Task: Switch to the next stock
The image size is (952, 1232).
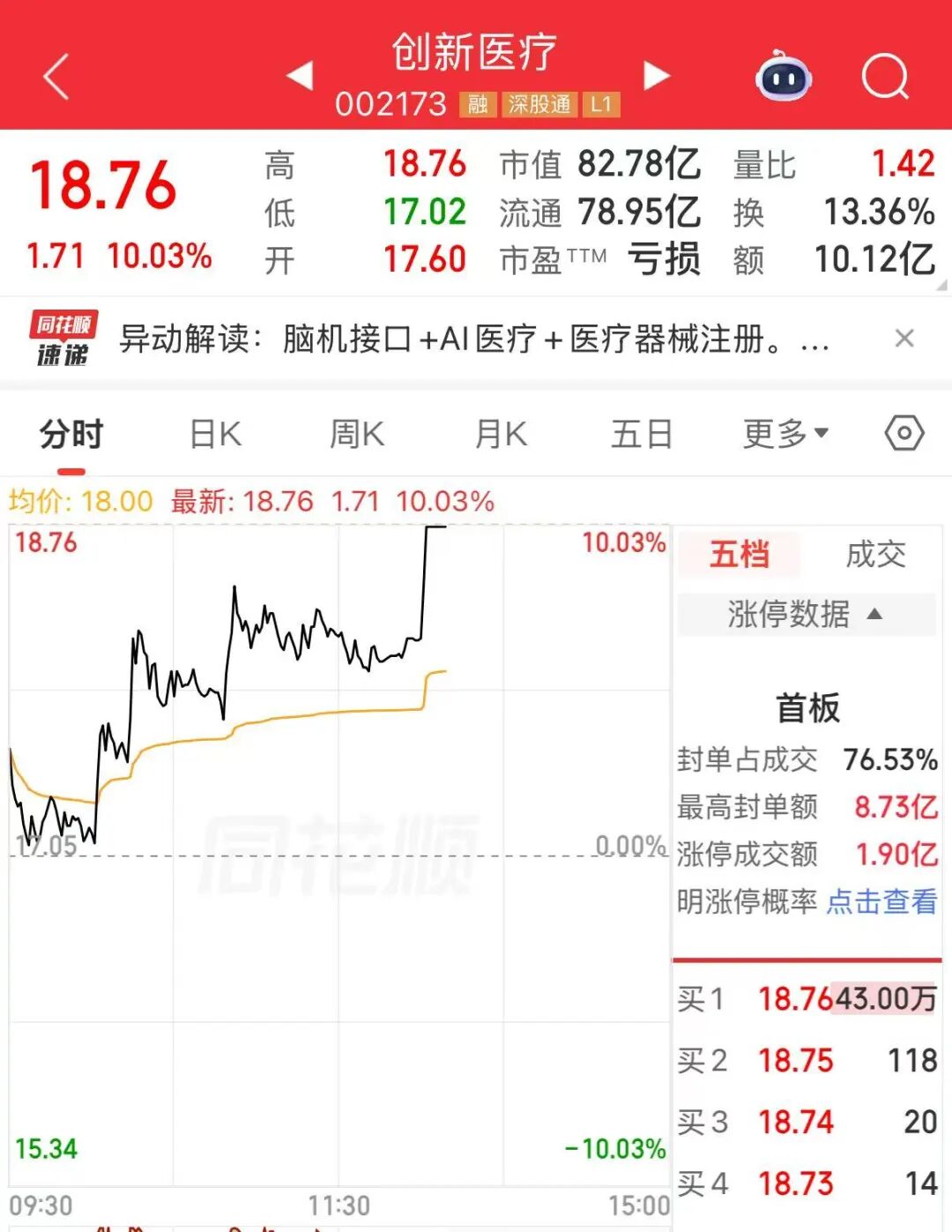Action: [656, 76]
